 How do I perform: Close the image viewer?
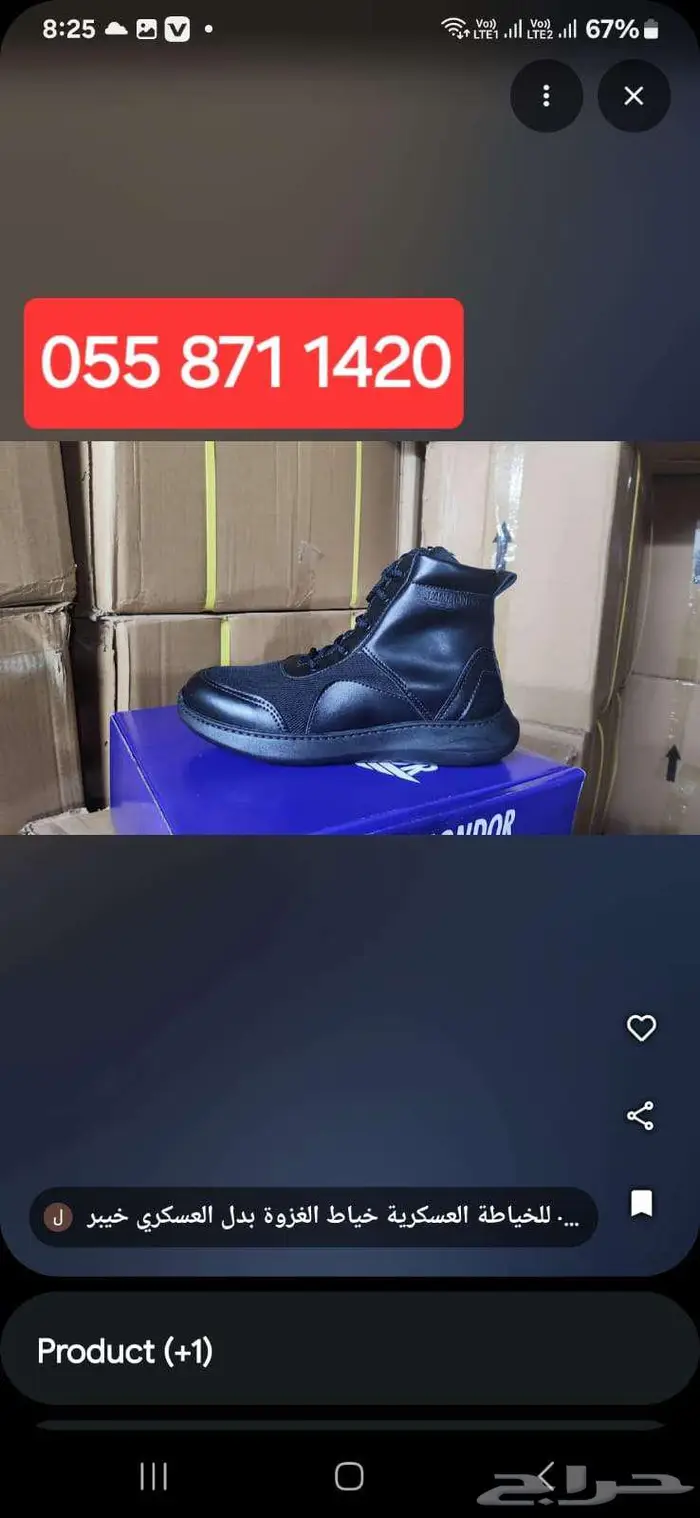tap(633, 96)
